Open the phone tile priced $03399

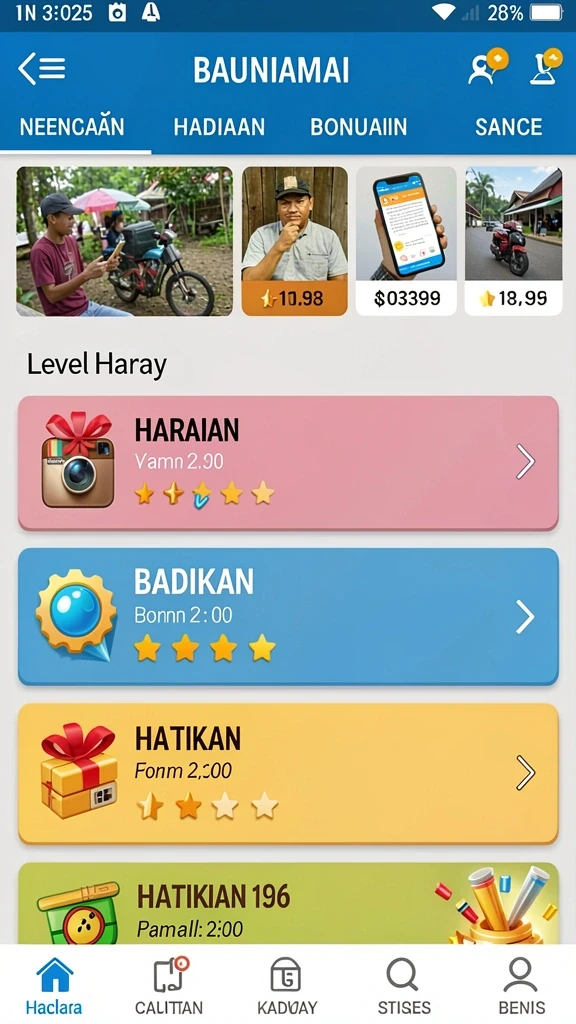(x=406, y=242)
